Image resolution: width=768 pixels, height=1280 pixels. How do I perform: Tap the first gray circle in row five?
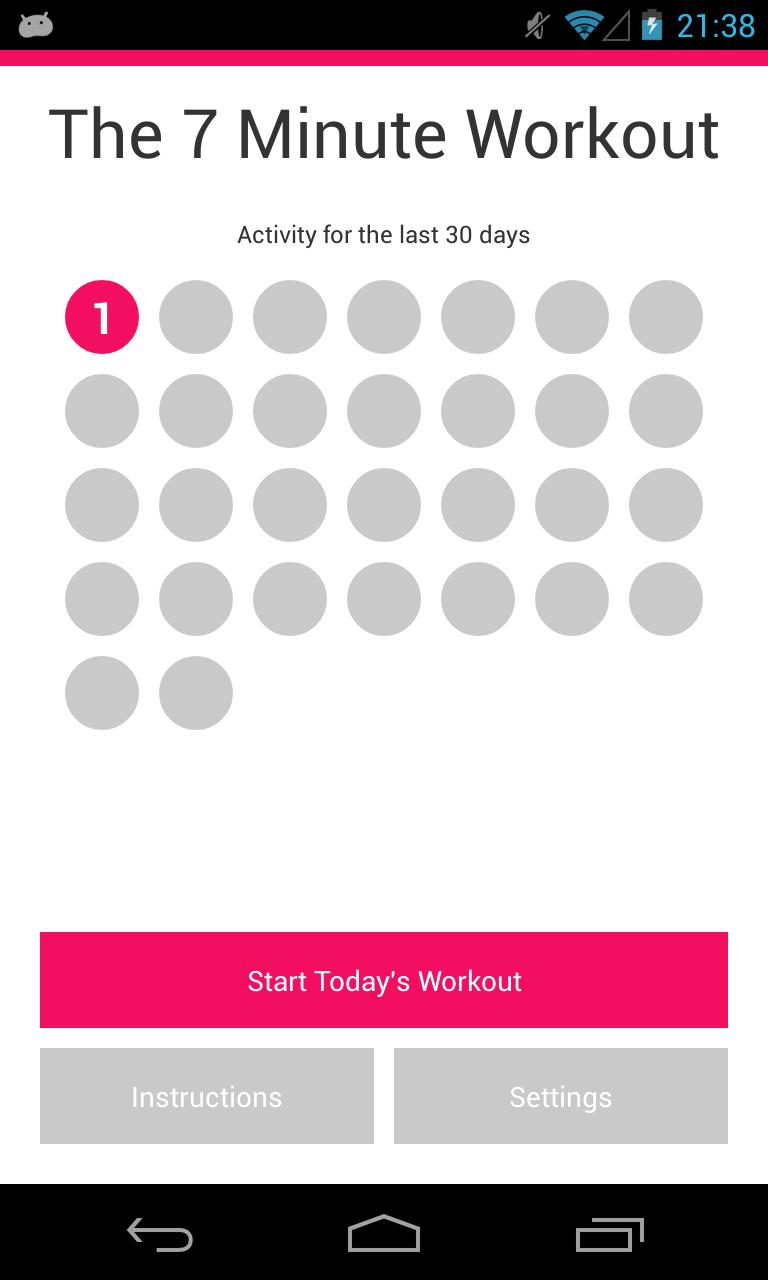[x=101, y=692]
